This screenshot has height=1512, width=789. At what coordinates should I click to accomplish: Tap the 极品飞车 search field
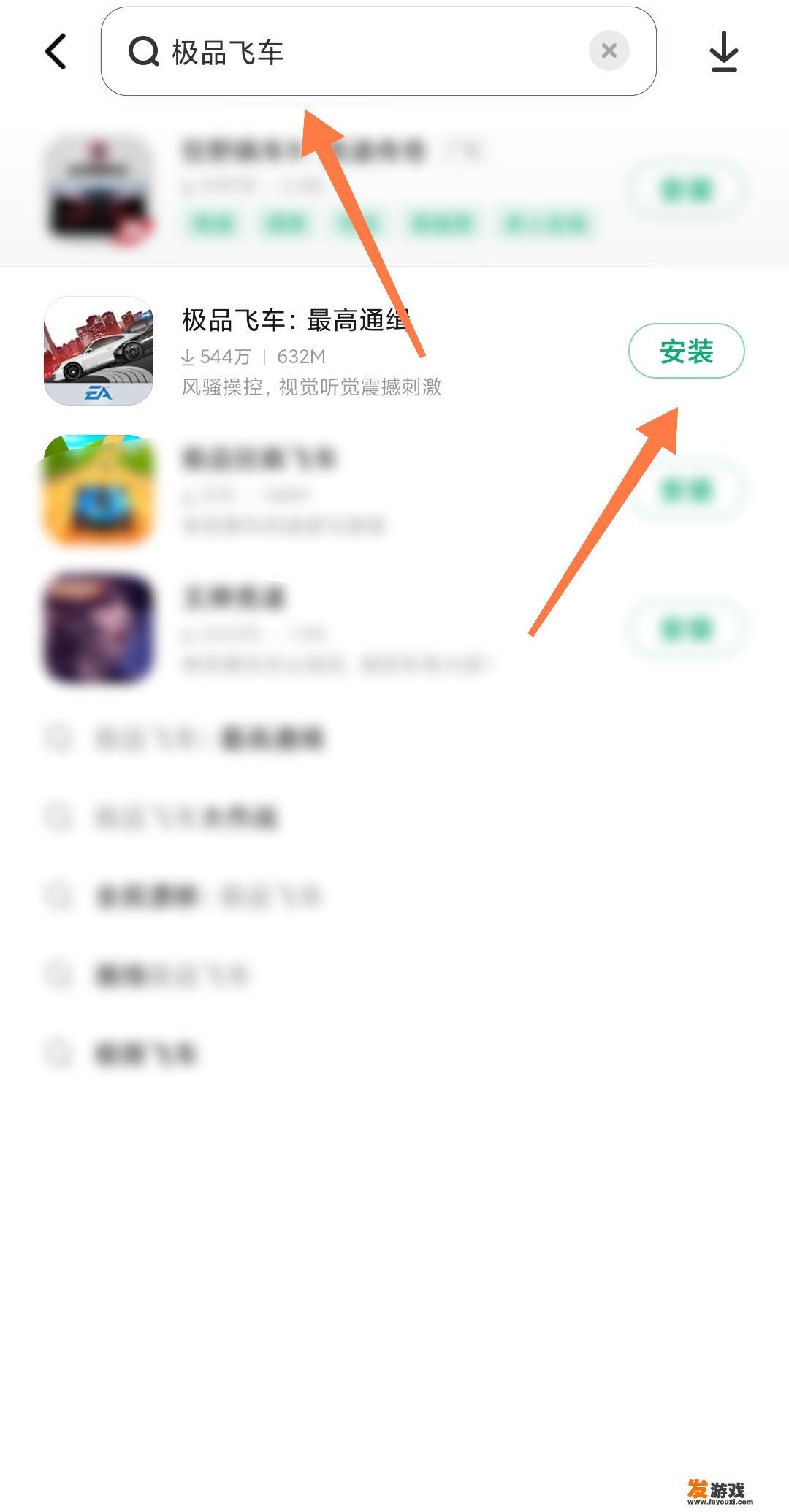pos(365,52)
